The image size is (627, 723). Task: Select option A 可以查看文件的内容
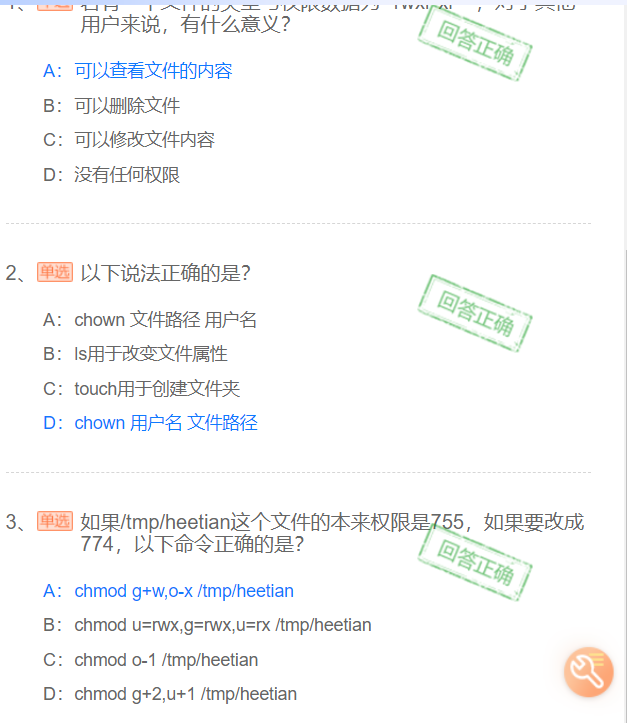click(x=138, y=71)
